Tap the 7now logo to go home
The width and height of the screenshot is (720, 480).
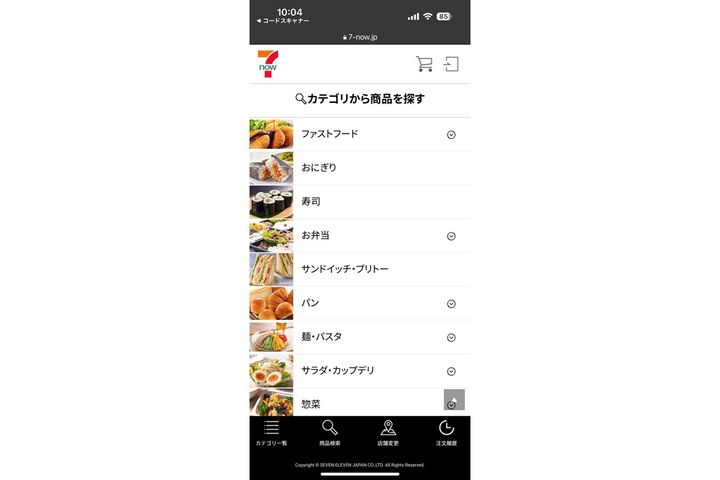coord(267,64)
